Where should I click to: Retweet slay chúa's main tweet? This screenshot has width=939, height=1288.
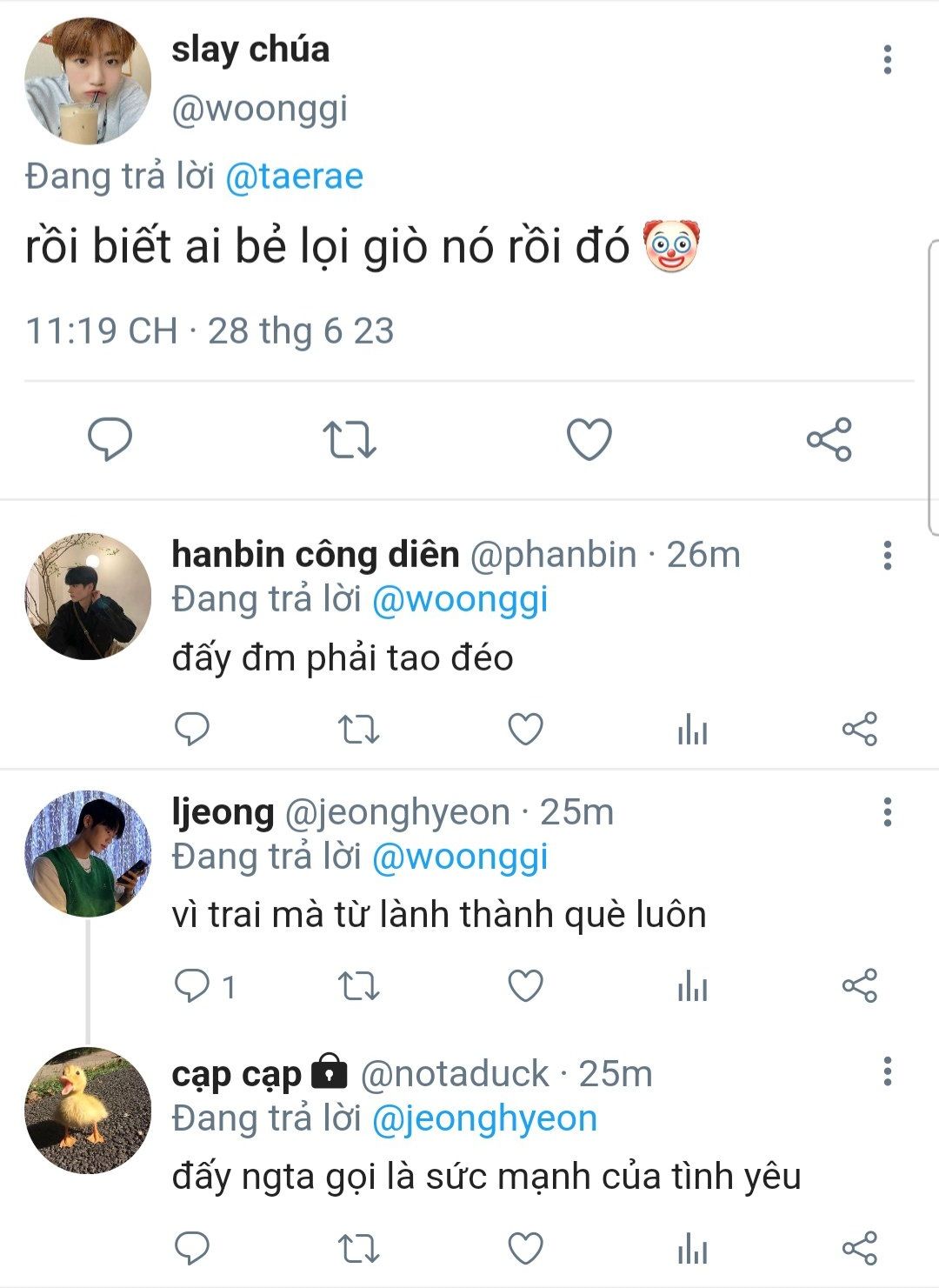click(350, 439)
